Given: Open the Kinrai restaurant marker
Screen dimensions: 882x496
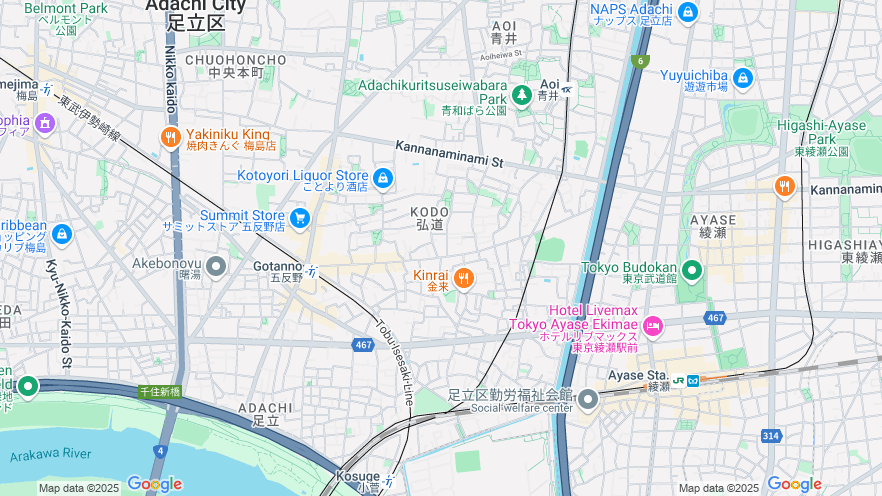Looking at the screenshot, I should click(463, 279).
